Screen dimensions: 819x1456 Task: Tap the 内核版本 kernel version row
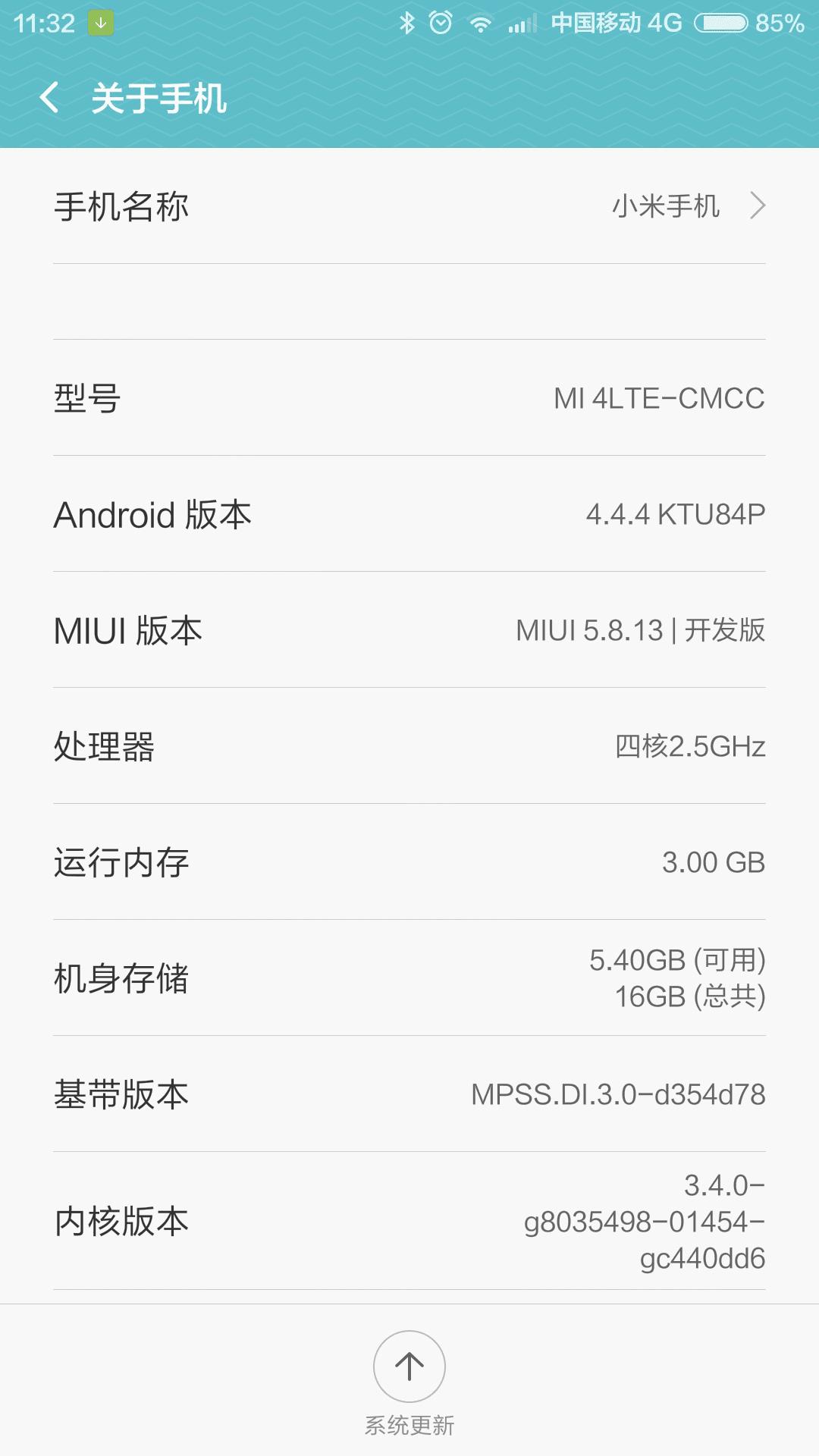[x=409, y=1219]
